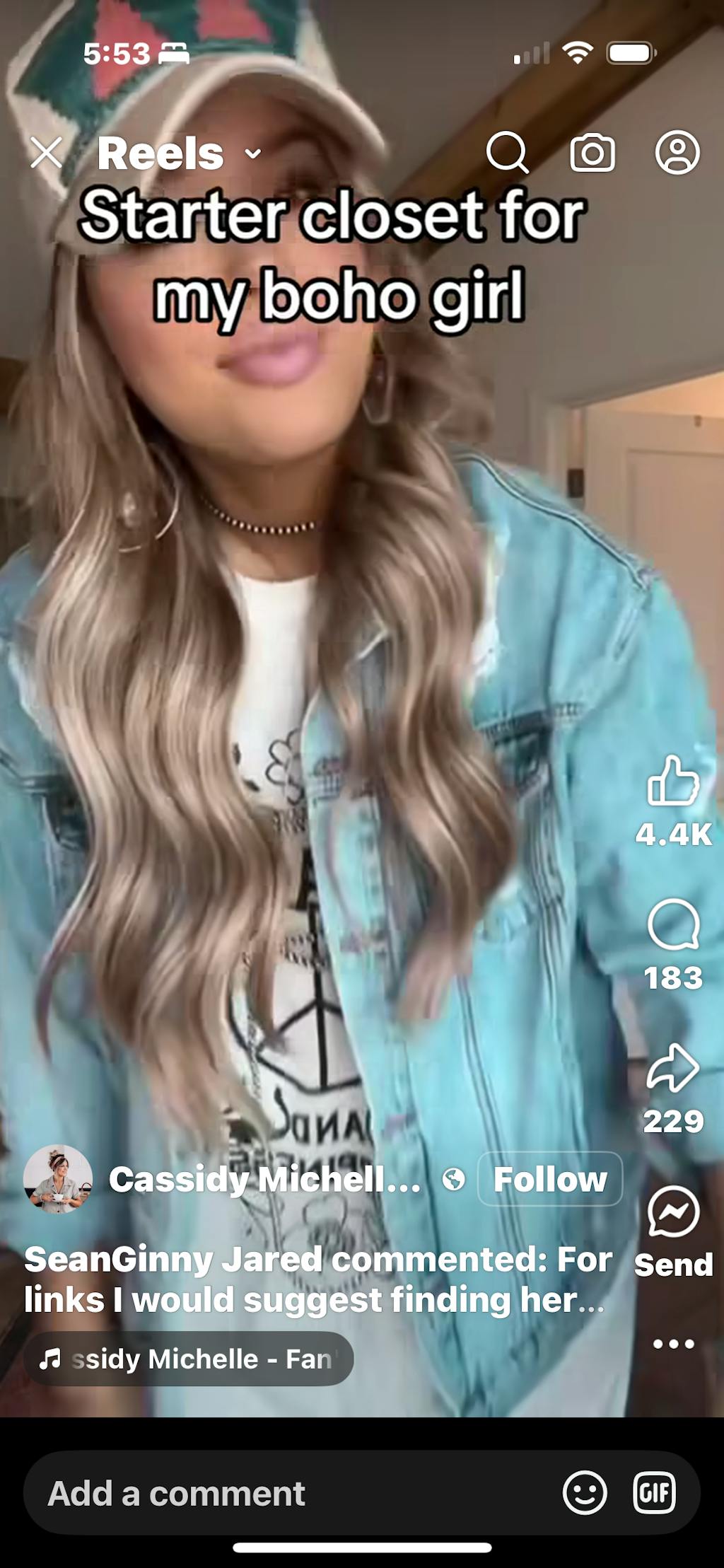724x1568 pixels.
Task: Follow Cassidy Michelle
Action: pyautogui.click(x=550, y=1179)
